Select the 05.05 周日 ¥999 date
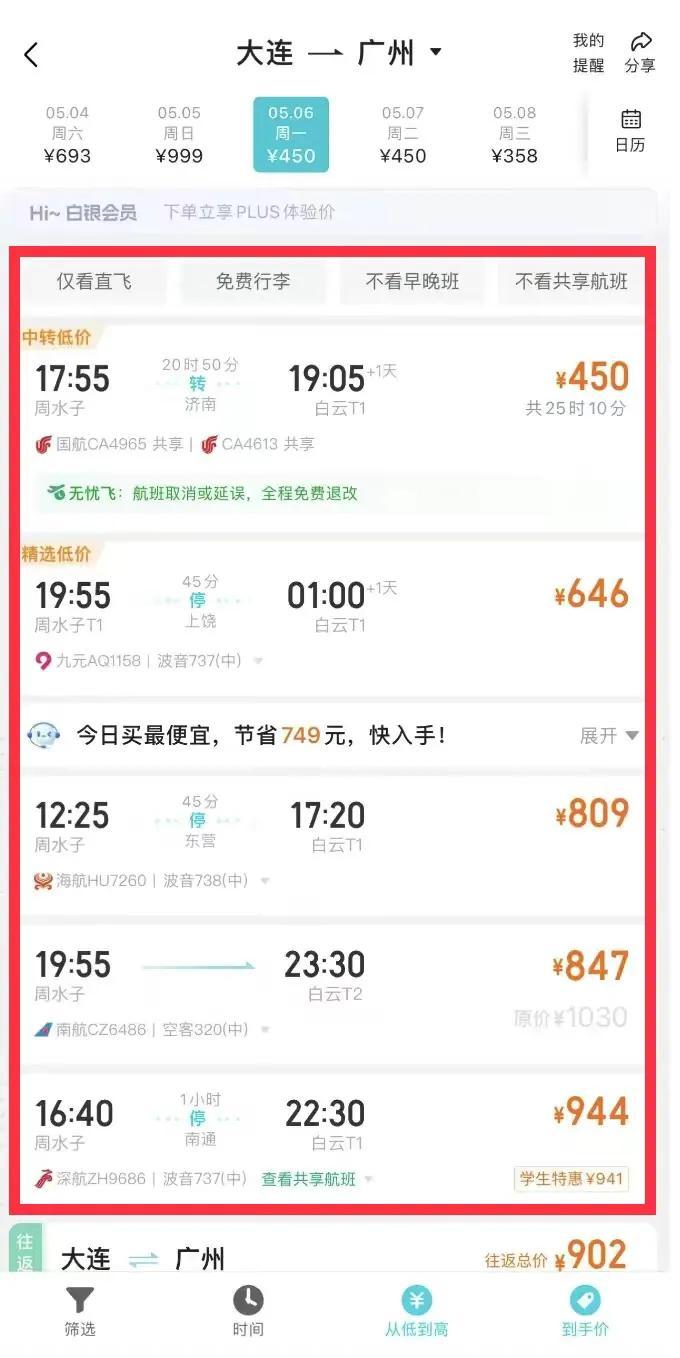The image size is (680, 1358). click(x=179, y=135)
